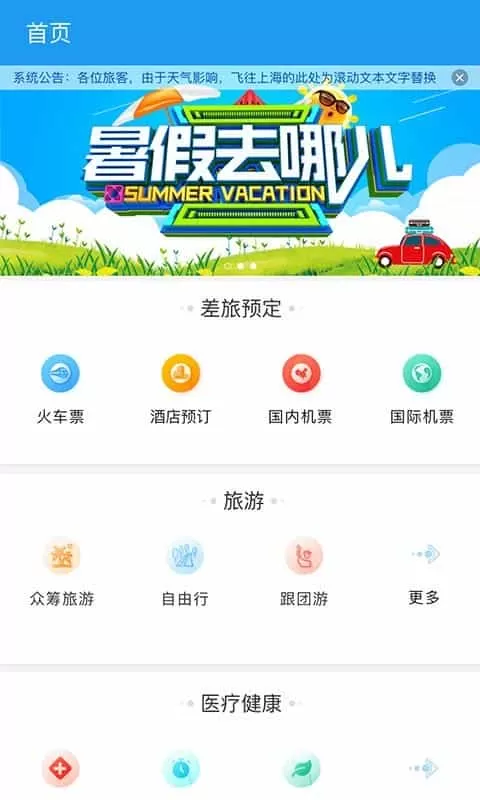Open the red cross medical icon
Viewport: 480px width, 800px height.
point(60,769)
